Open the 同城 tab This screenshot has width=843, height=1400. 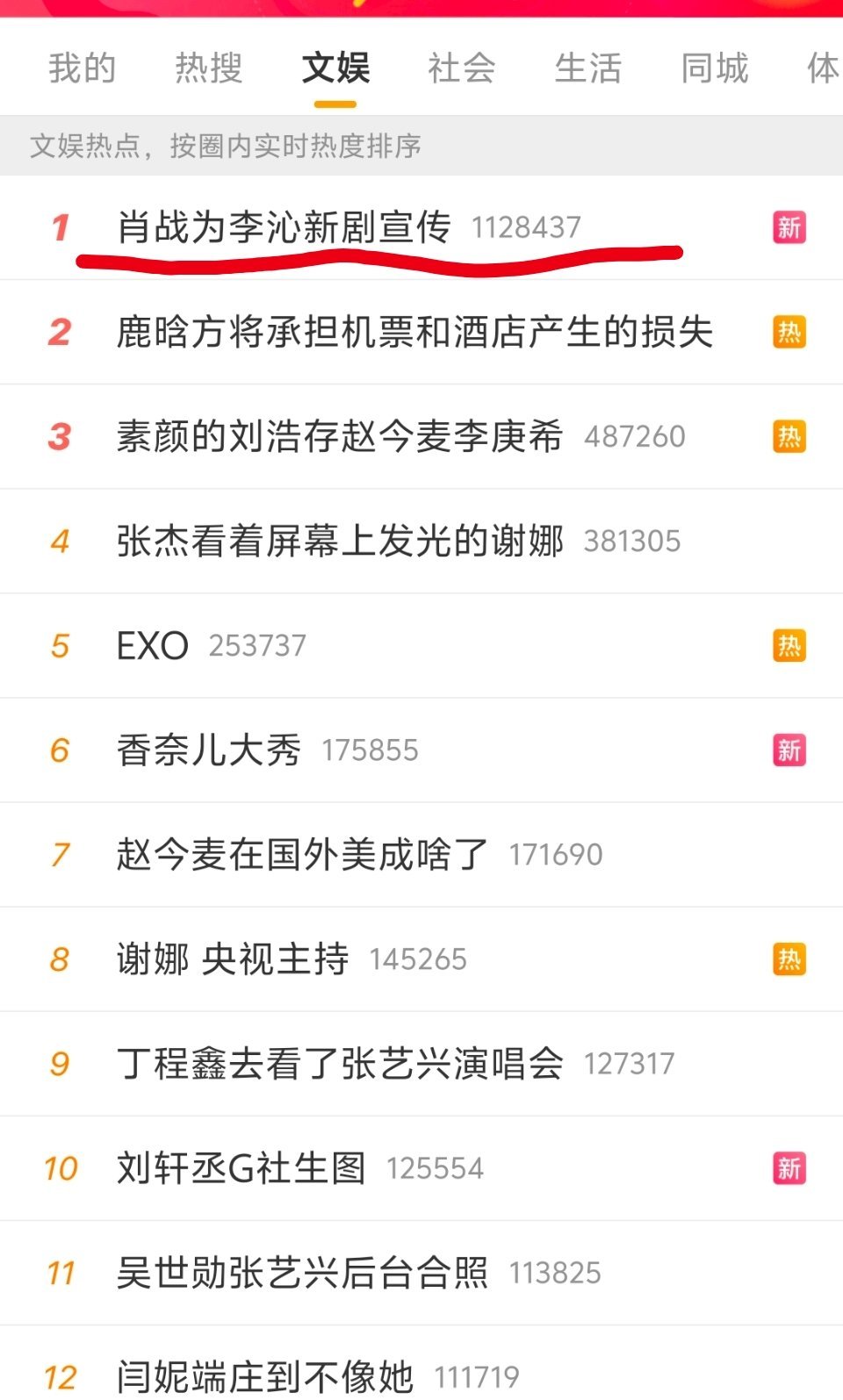coord(714,68)
